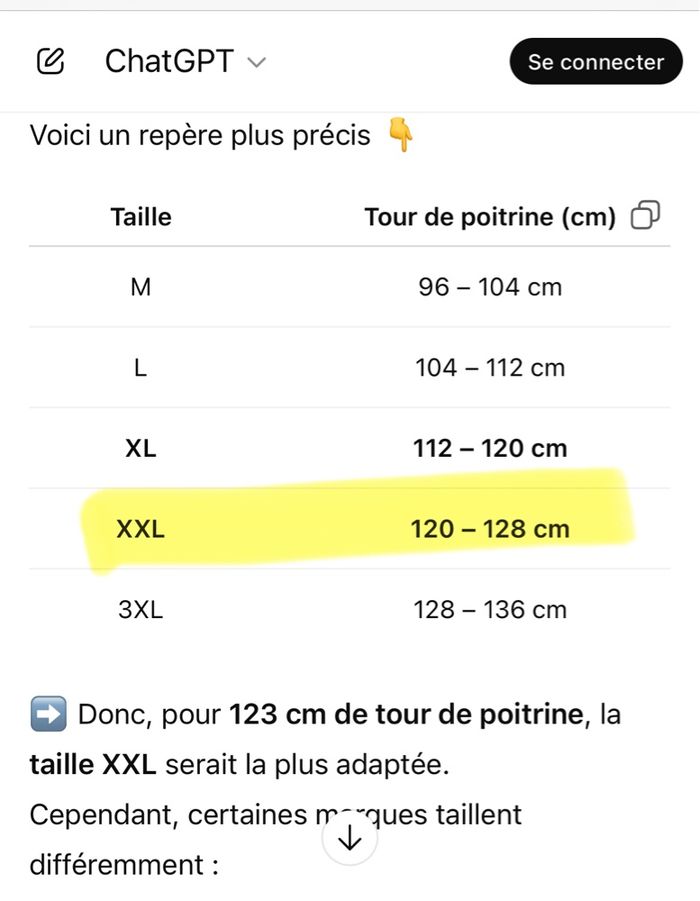Tap the Se connecter button
This screenshot has height=901, width=700.
point(596,62)
